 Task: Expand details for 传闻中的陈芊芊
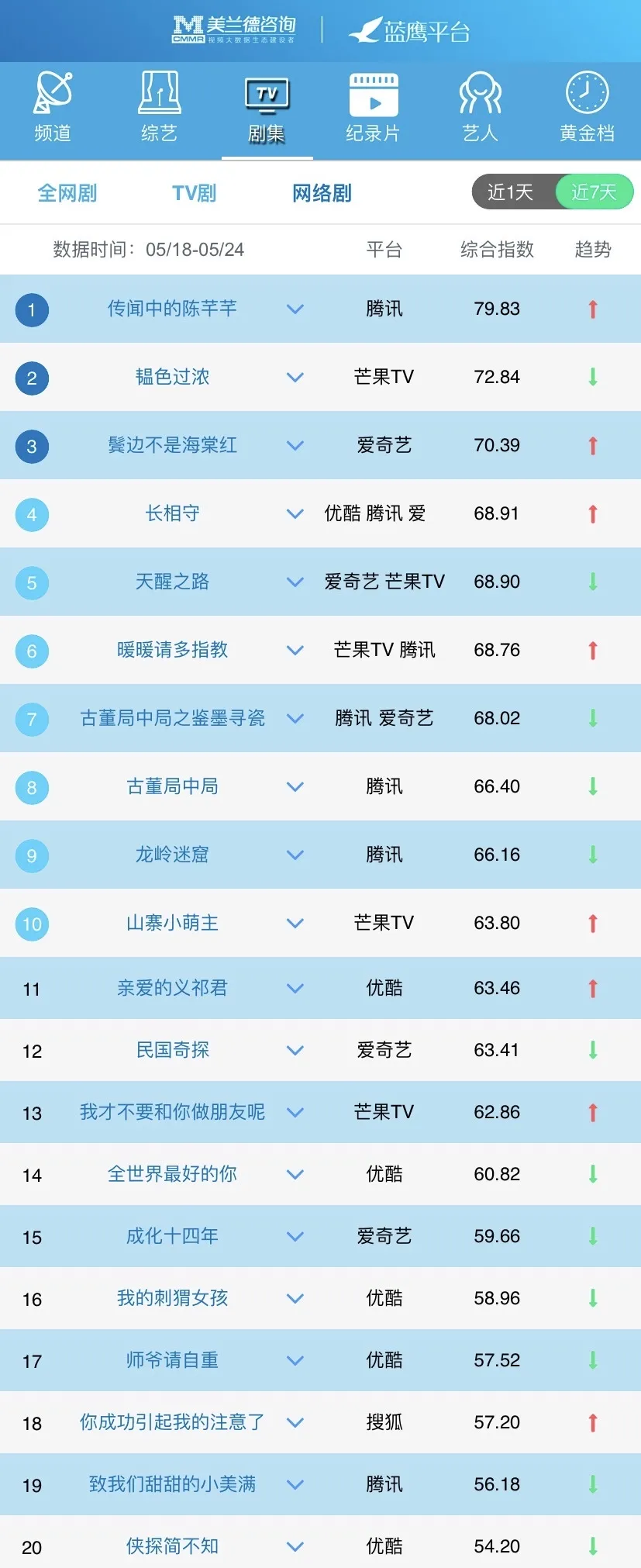295,309
